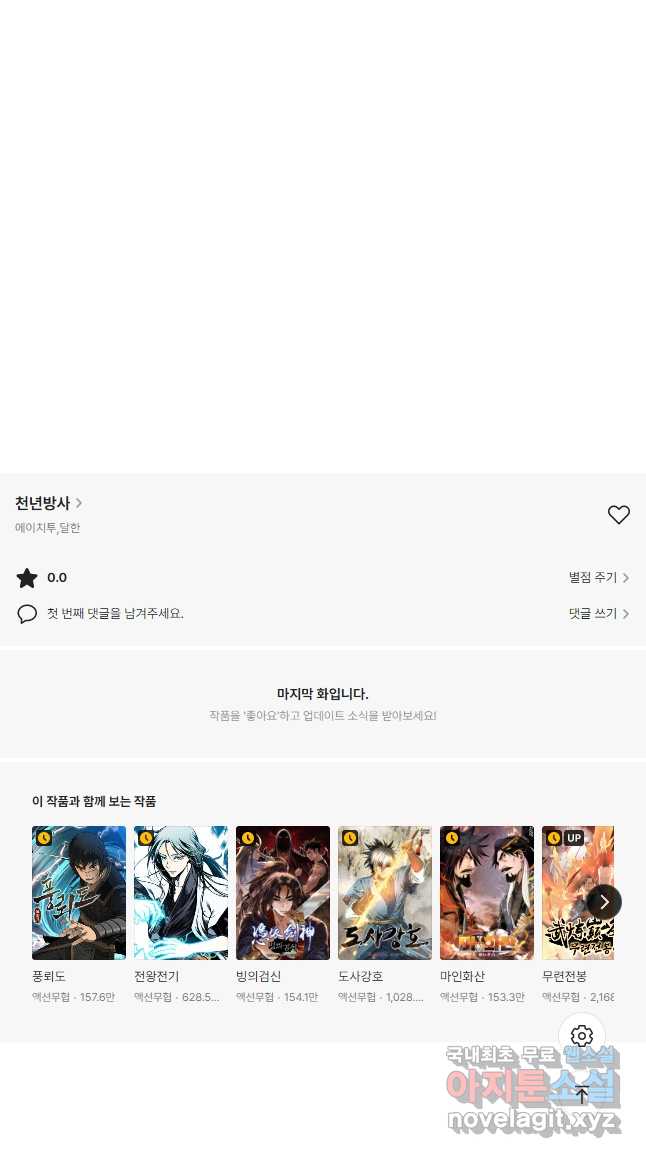Open the viewer settings gear

click(582, 1036)
